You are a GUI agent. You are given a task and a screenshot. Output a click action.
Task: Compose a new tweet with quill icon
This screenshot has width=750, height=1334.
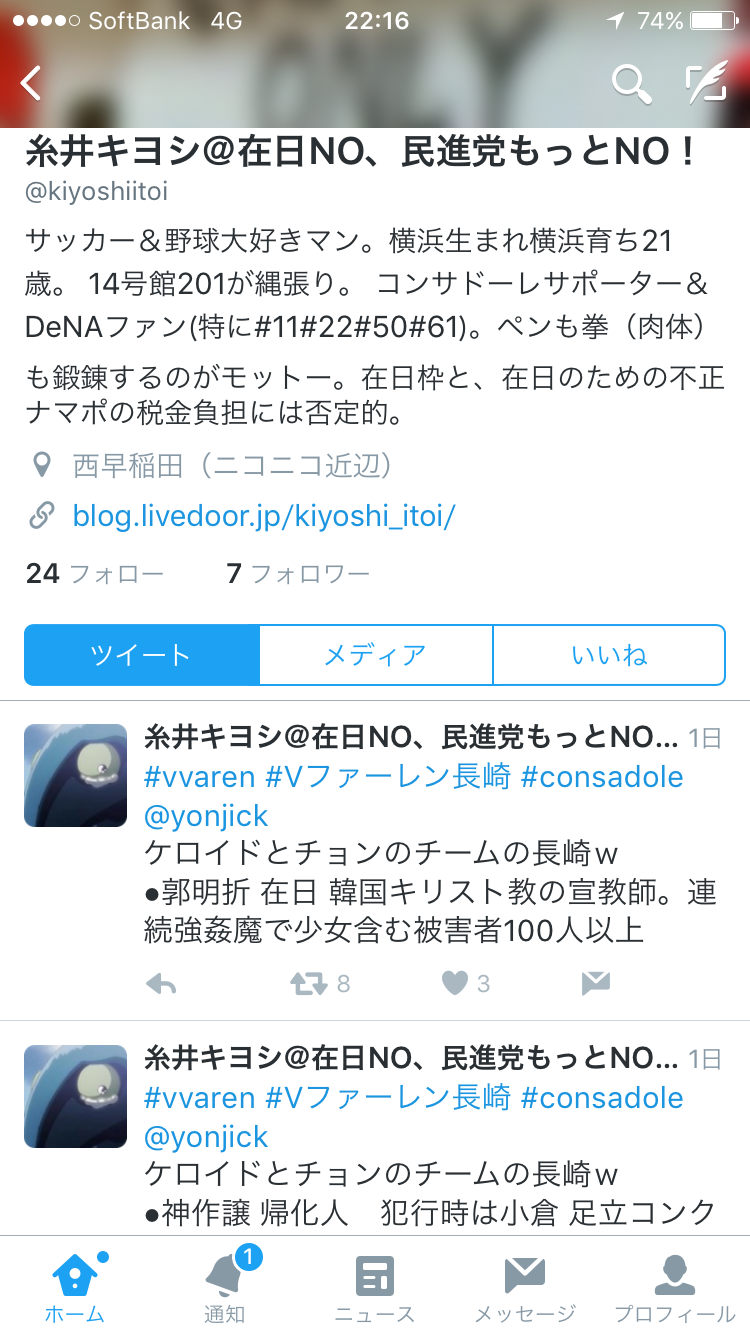tap(705, 84)
